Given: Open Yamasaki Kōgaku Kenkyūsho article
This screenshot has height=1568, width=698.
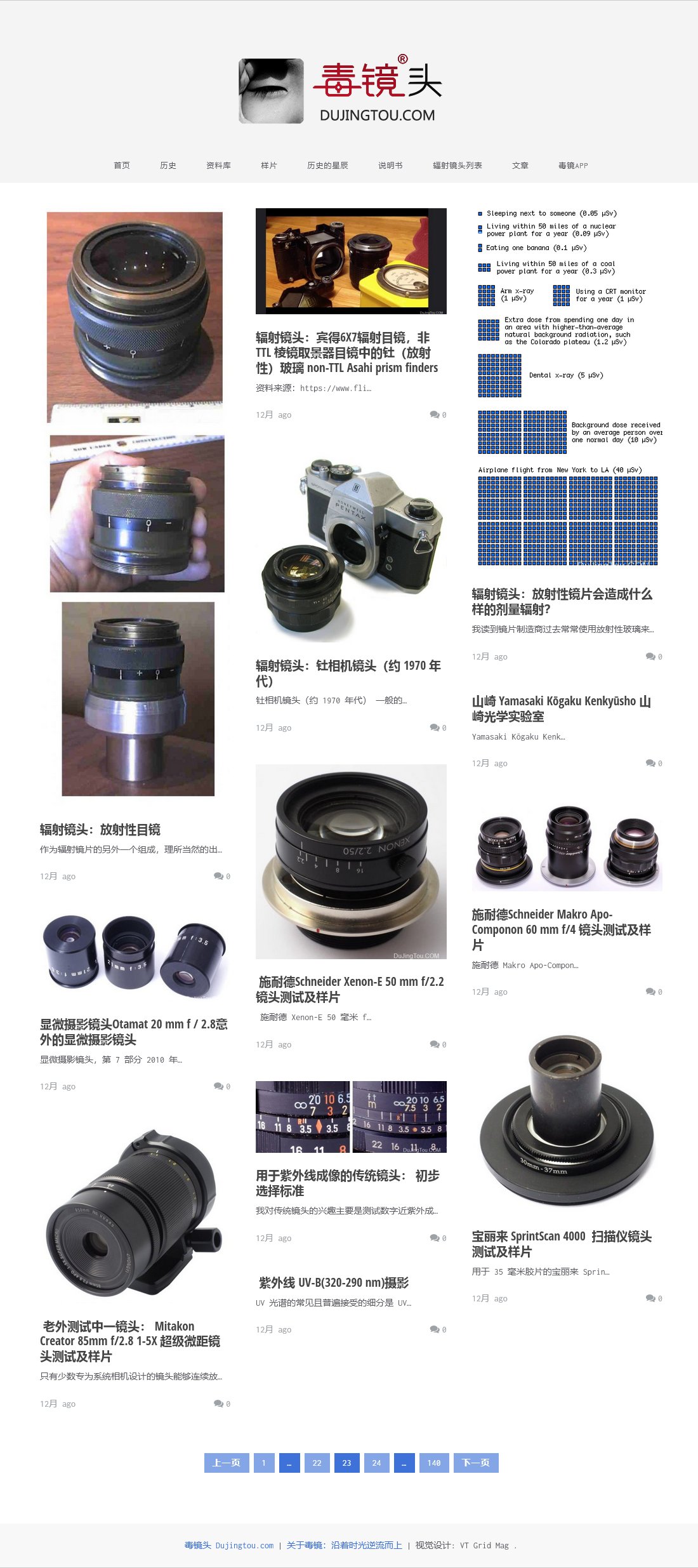Looking at the screenshot, I should point(562,708).
